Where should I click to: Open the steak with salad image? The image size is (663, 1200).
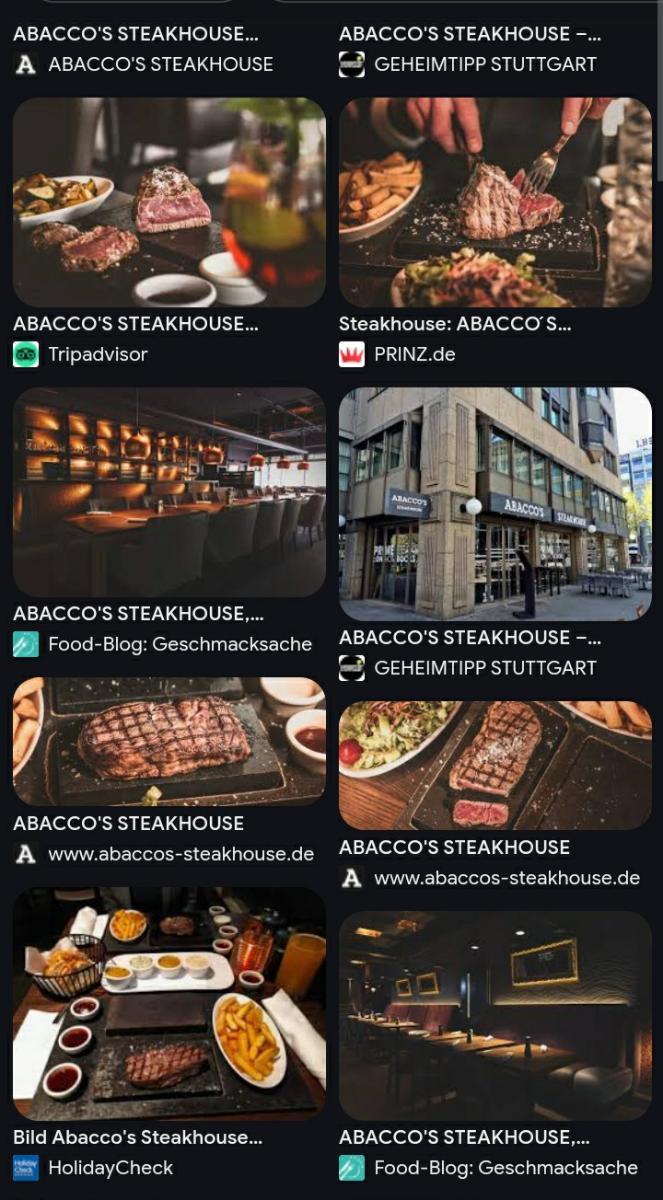pos(495,765)
